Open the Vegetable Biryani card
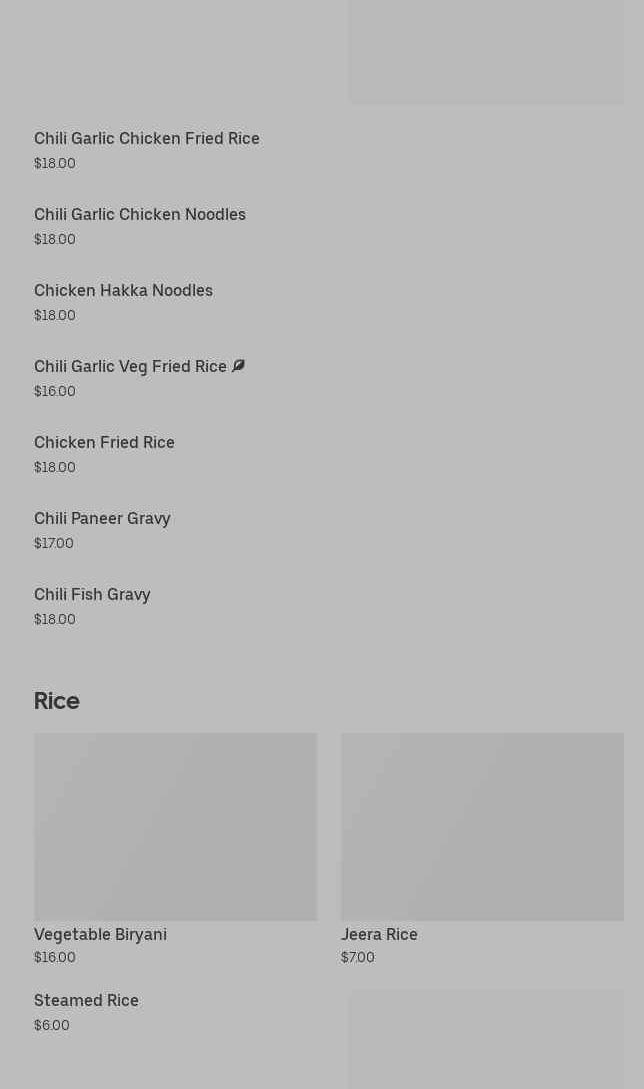 (x=175, y=850)
